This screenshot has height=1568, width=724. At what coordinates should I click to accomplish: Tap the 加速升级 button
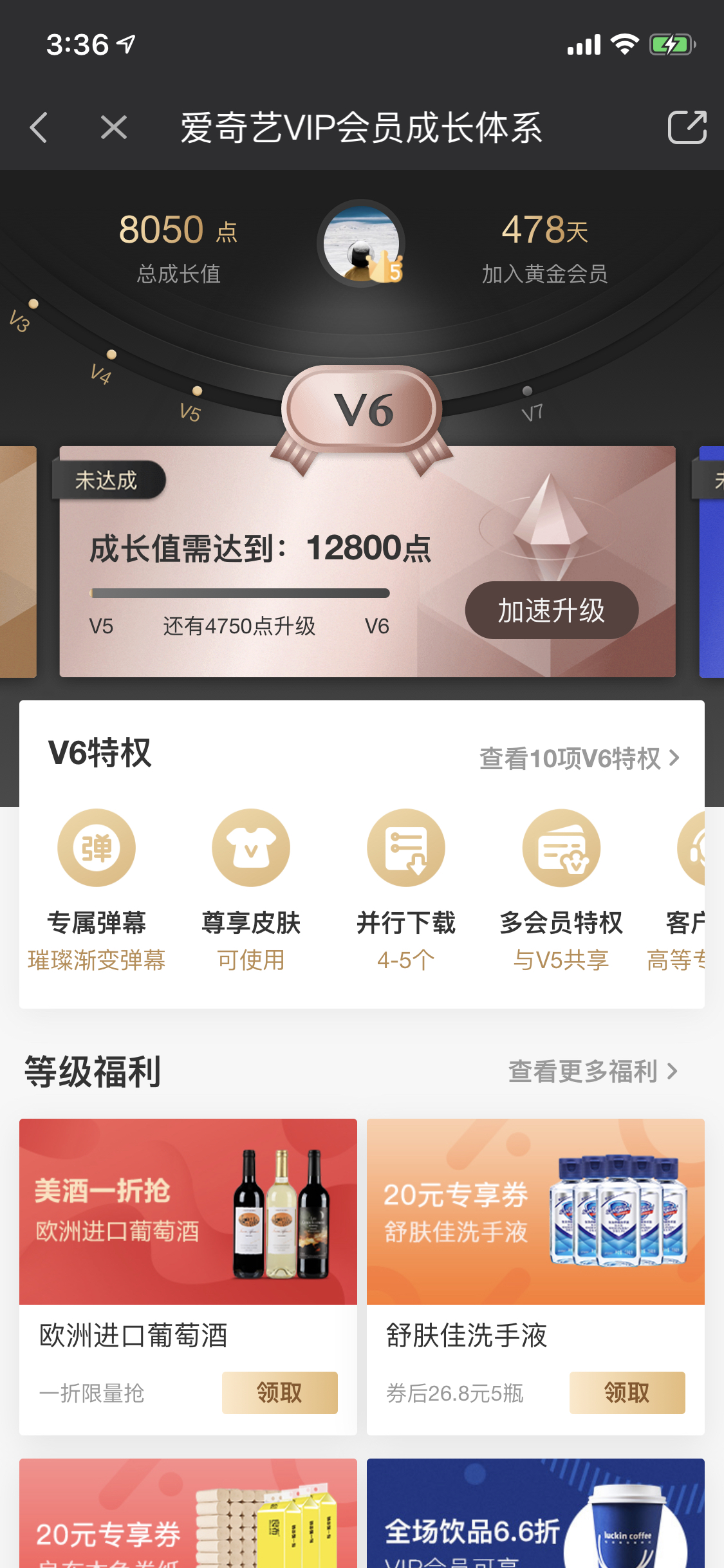[552, 610]
